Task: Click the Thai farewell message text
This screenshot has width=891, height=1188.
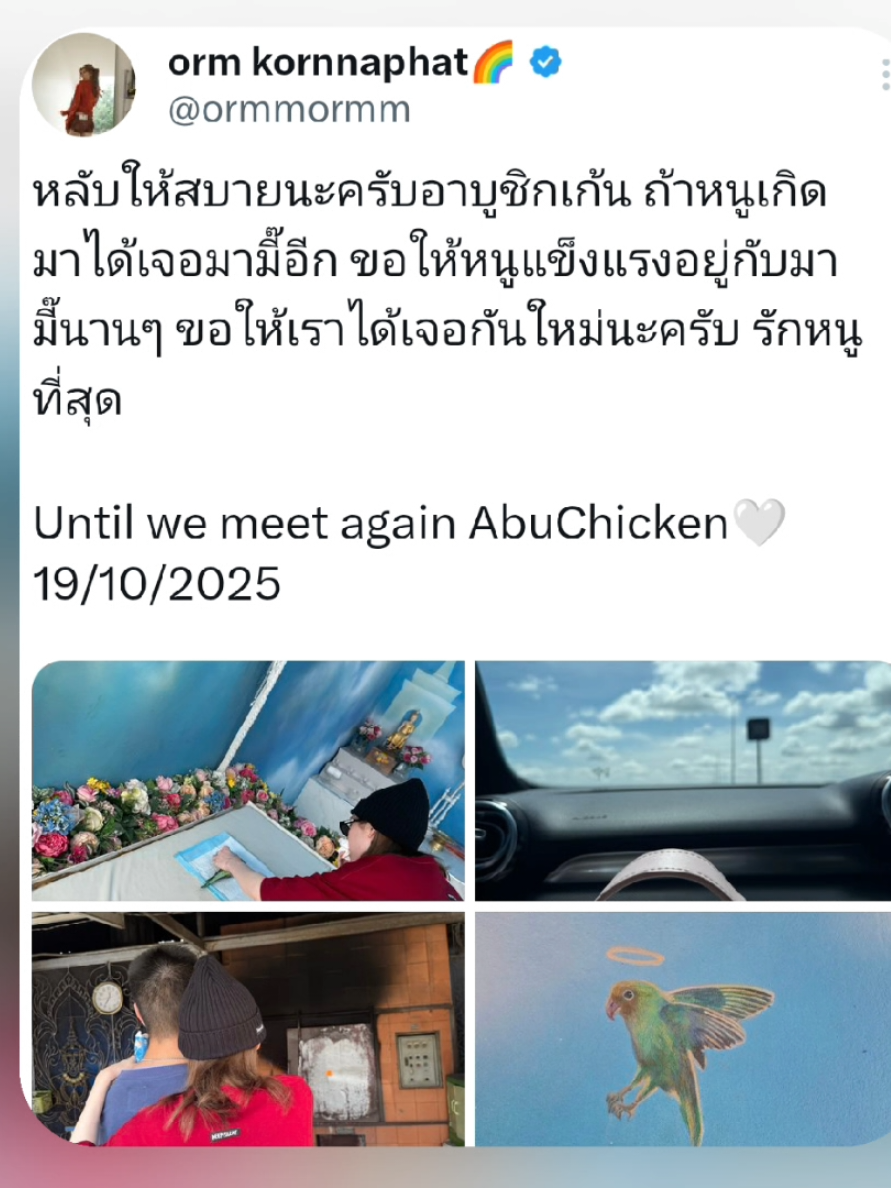Action: point(440,290)
